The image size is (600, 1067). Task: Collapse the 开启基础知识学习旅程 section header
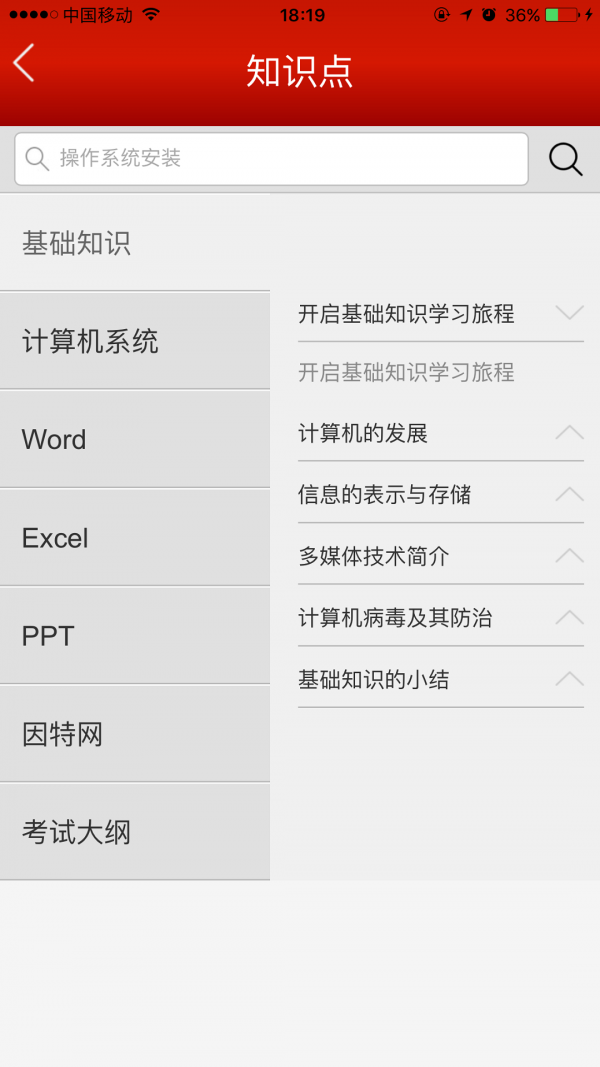pos(440,314)
